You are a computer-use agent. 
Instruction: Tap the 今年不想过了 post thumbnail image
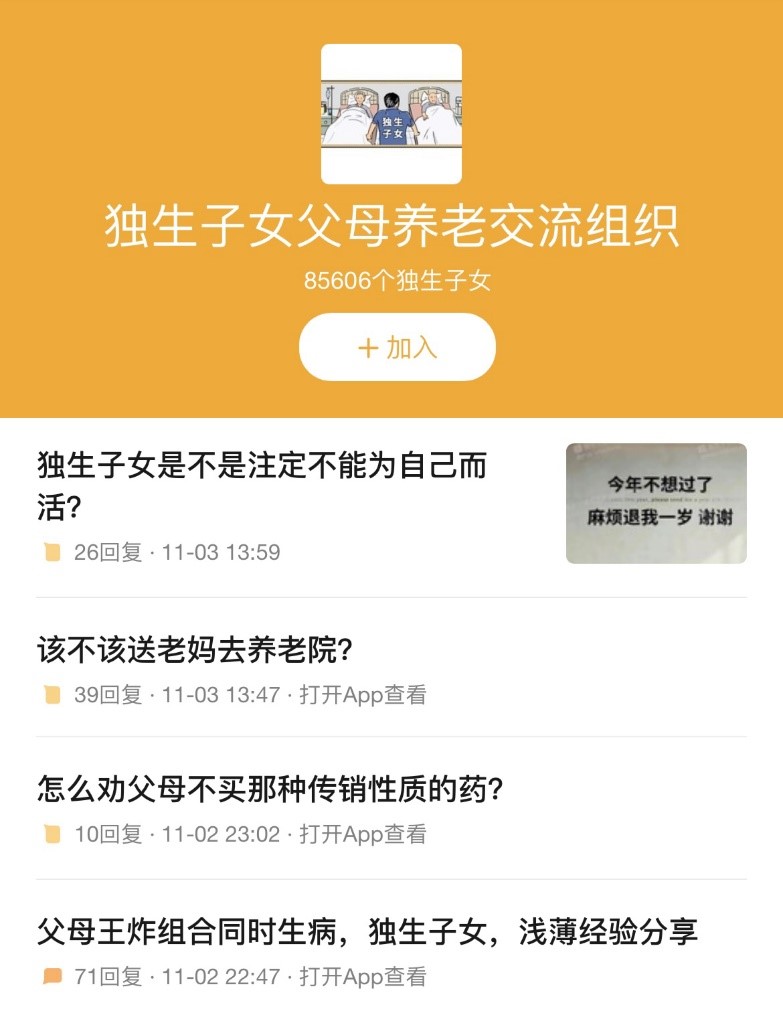coord(656,503)
